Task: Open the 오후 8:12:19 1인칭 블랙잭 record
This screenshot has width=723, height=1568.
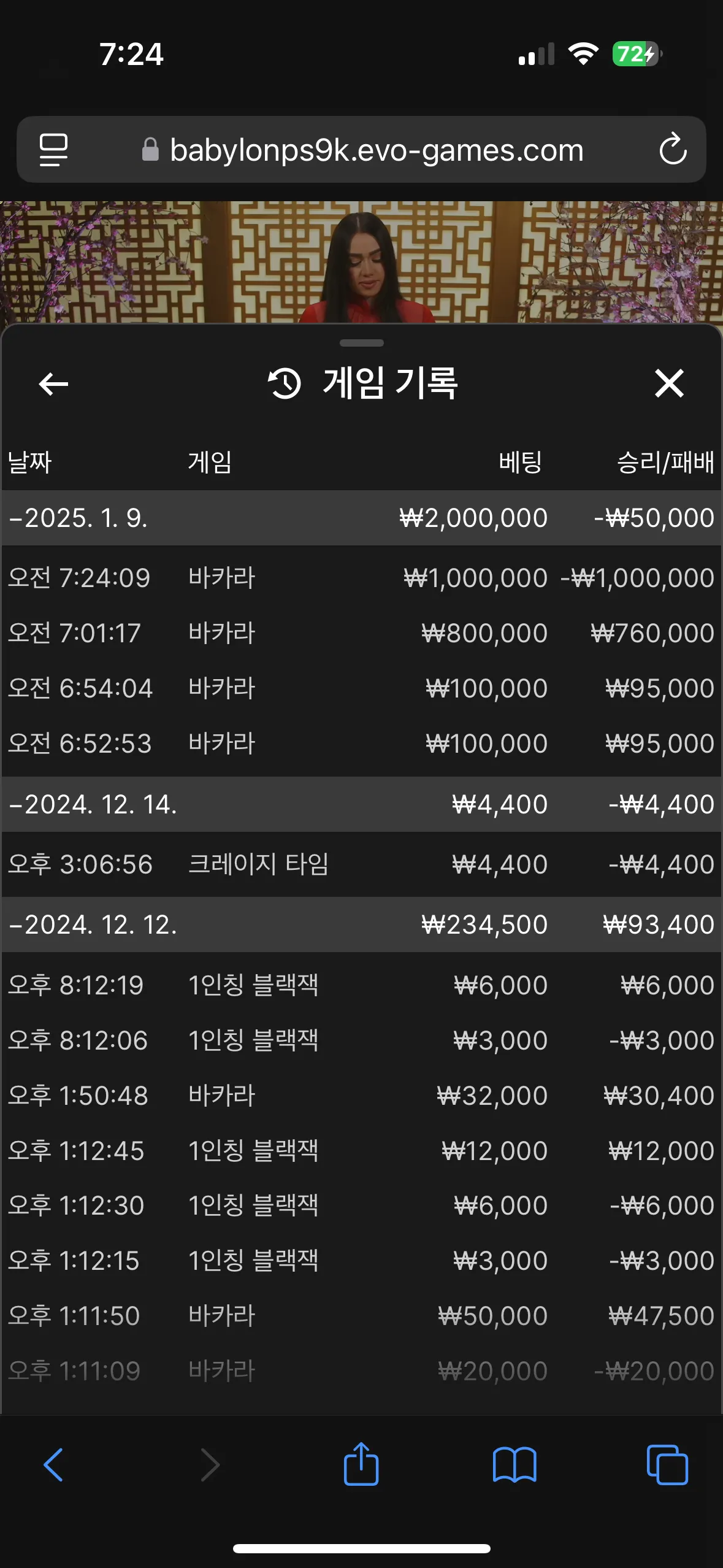Action: coord(361,985)
